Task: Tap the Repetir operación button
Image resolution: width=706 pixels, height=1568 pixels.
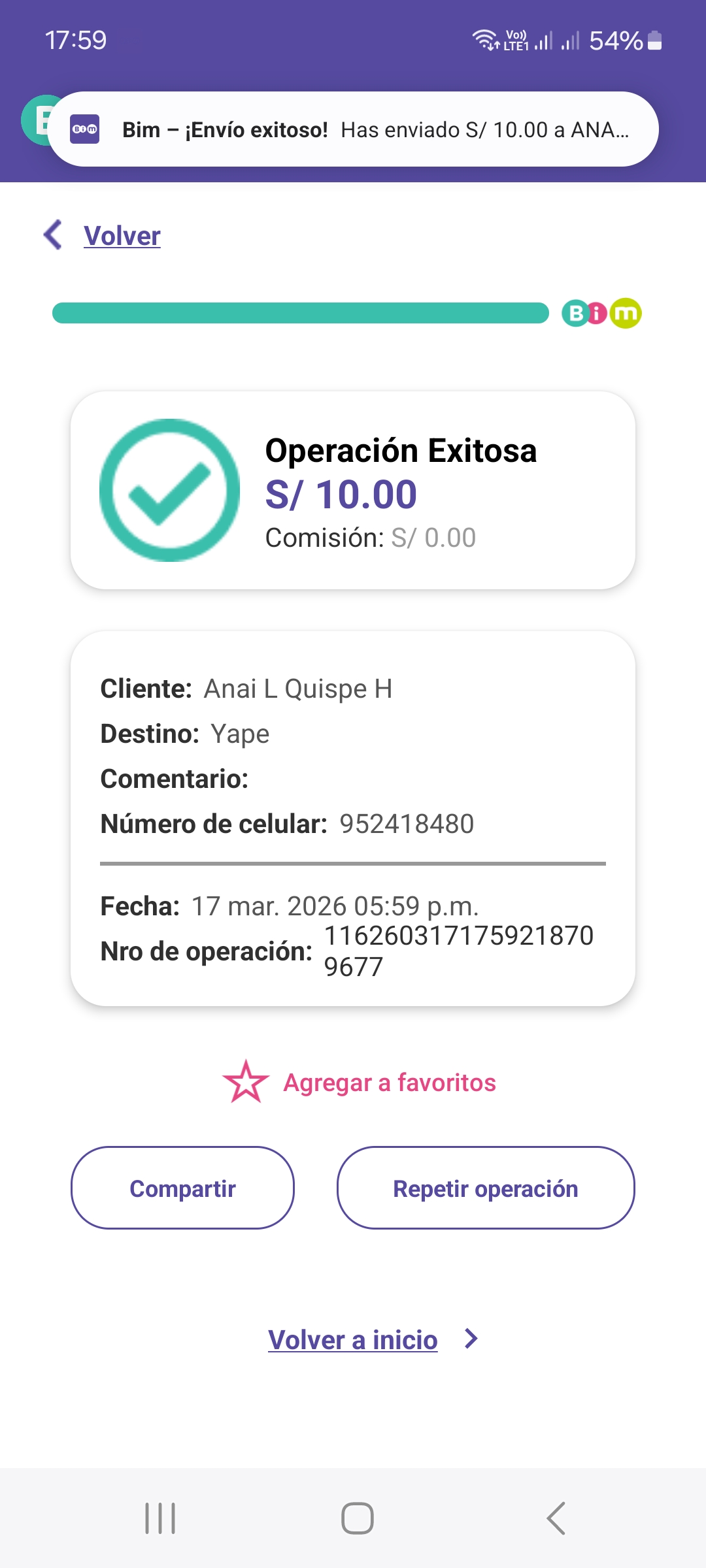Action: pyautogui.click(x=485, y=1188)
